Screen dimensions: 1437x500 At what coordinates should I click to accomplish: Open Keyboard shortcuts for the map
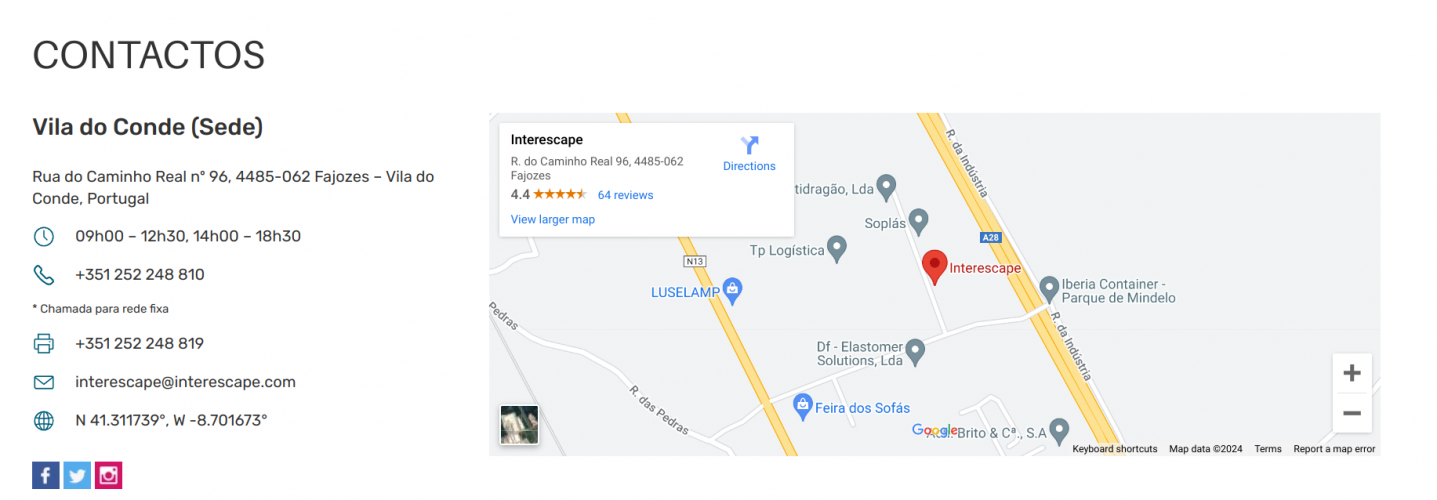coord(1114,449)
